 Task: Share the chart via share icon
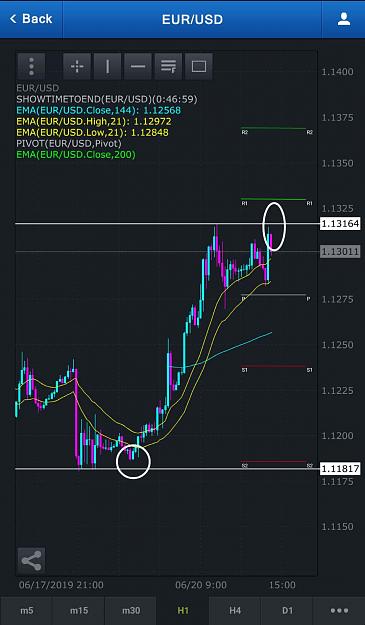coord(31,560)
